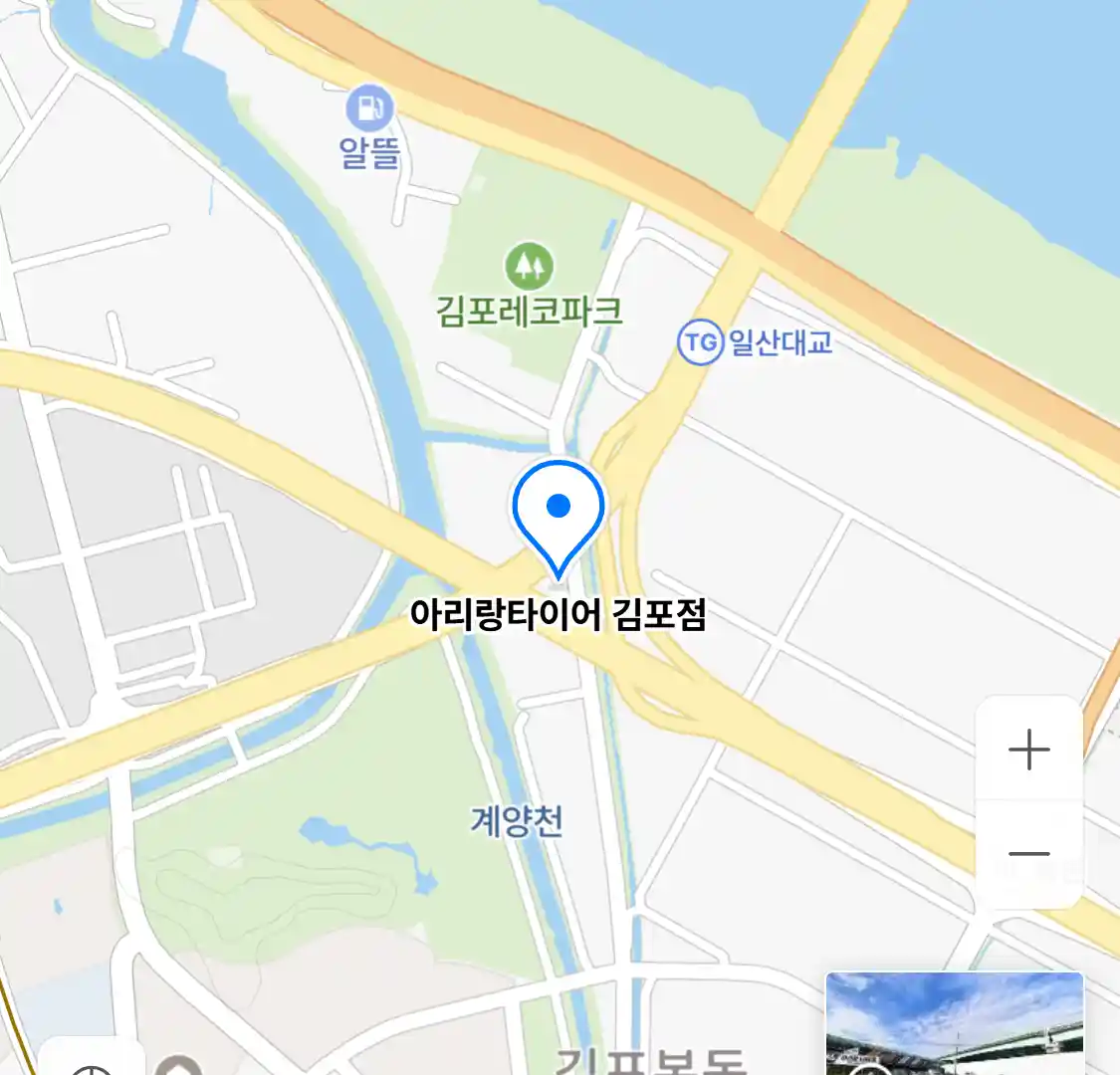Select the 알뜰 gas station marker

coord(369,108)
